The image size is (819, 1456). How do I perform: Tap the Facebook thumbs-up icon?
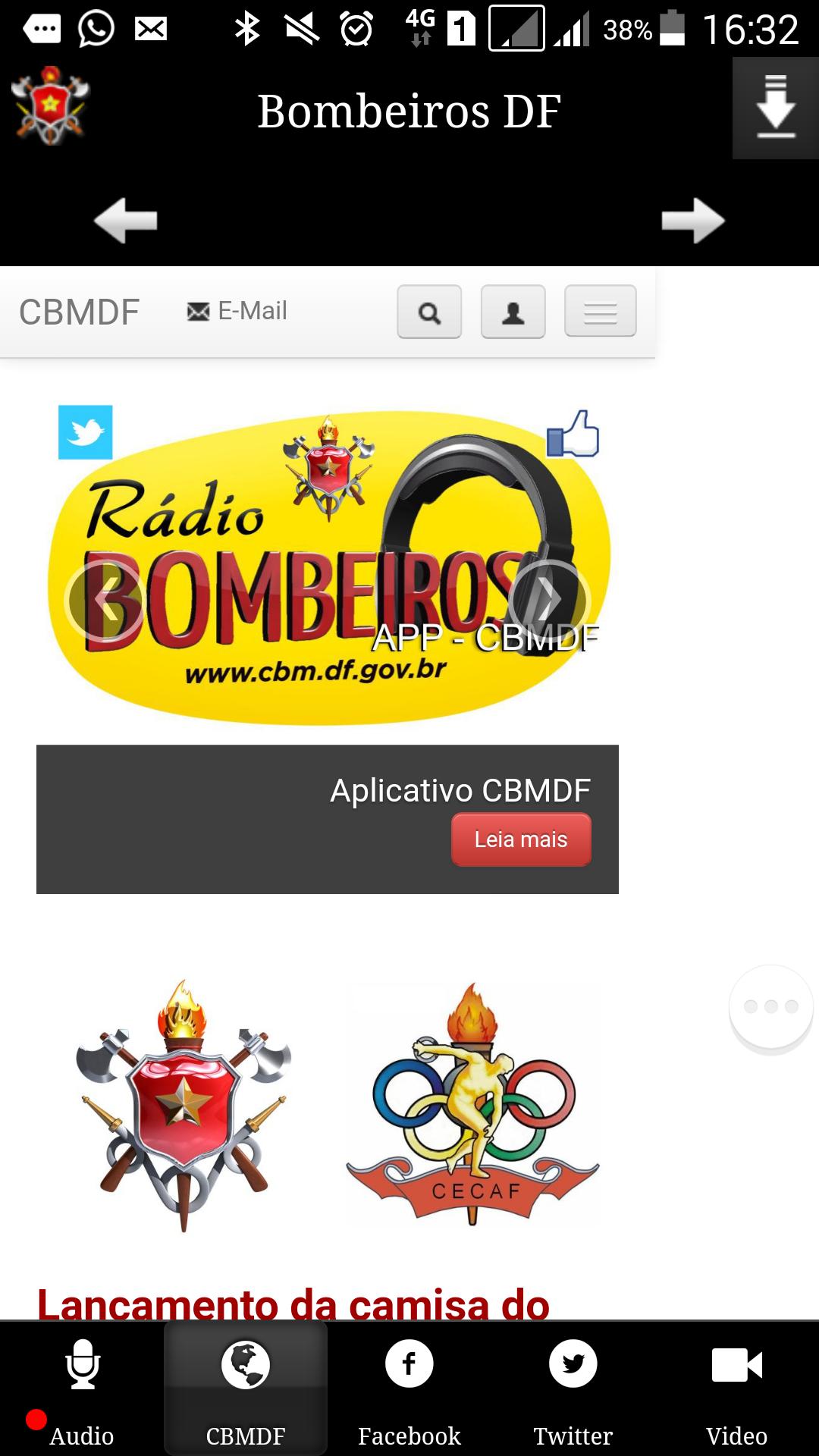pyautogui.click(x=573, y=434)
